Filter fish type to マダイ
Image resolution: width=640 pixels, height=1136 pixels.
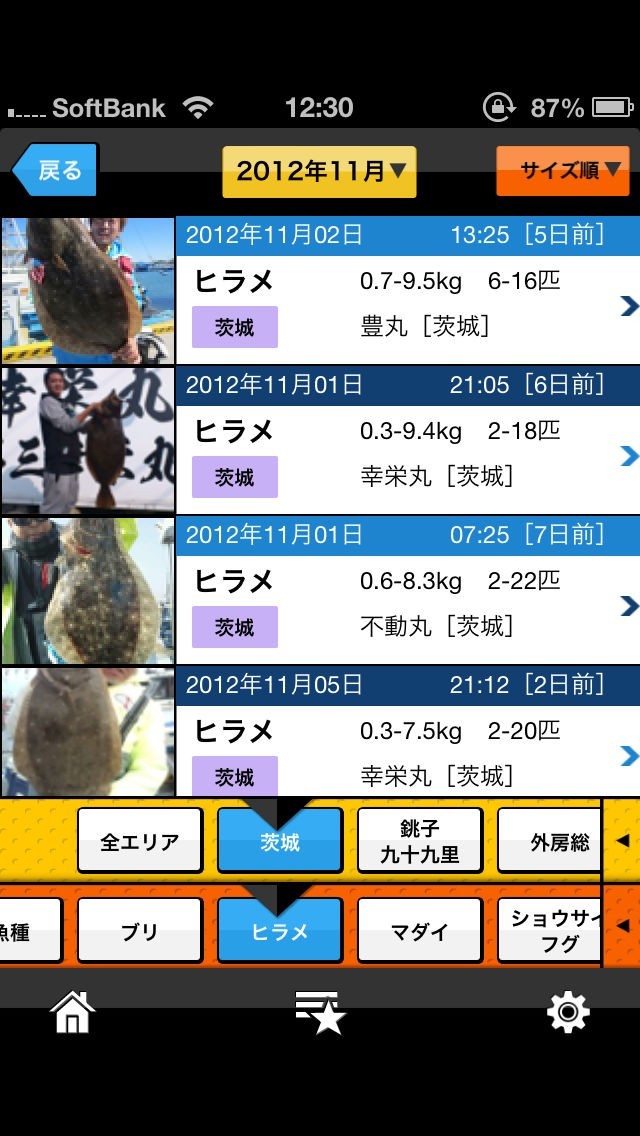pyautogui.click(x=420, y=932)
